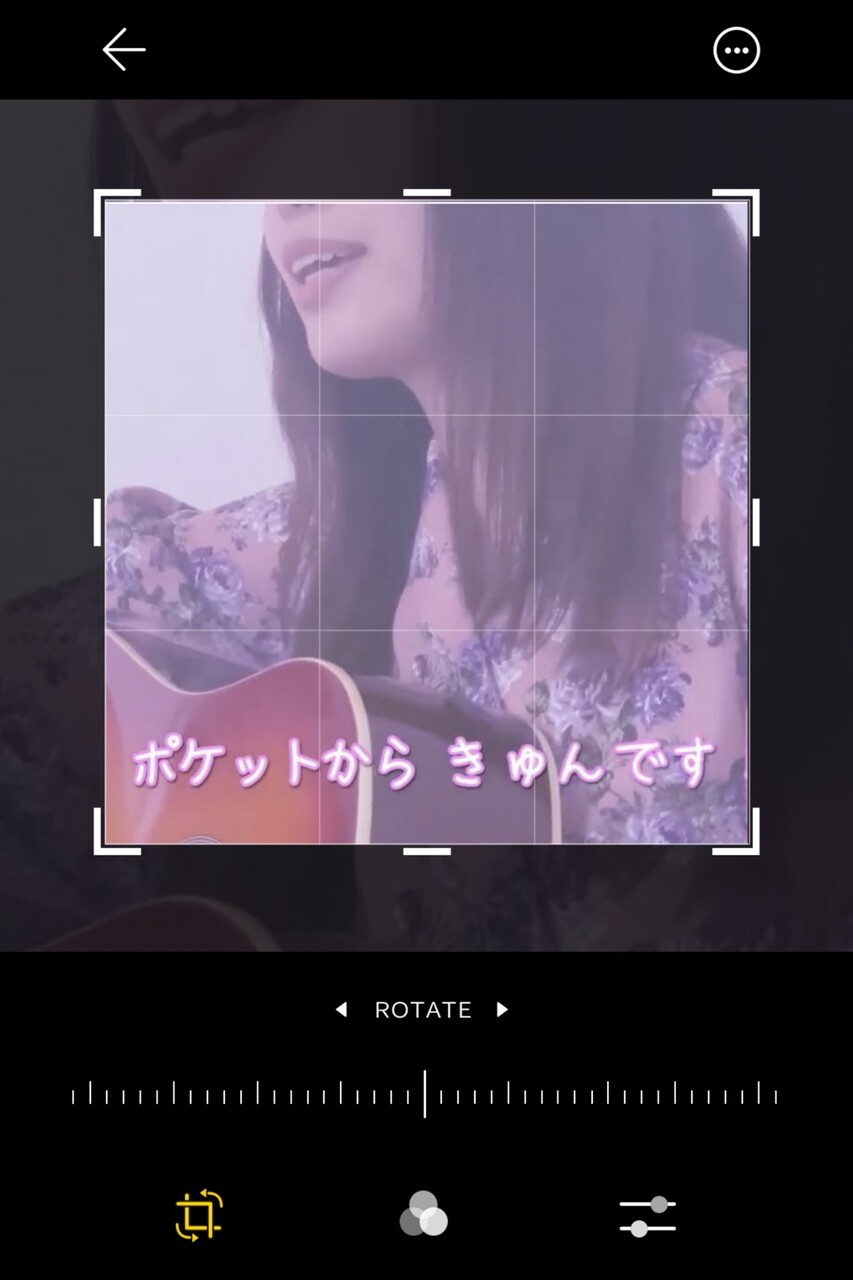Rotate the image right using the right arrow
Screen dimensions: 853x1280
coord(503,1010)
